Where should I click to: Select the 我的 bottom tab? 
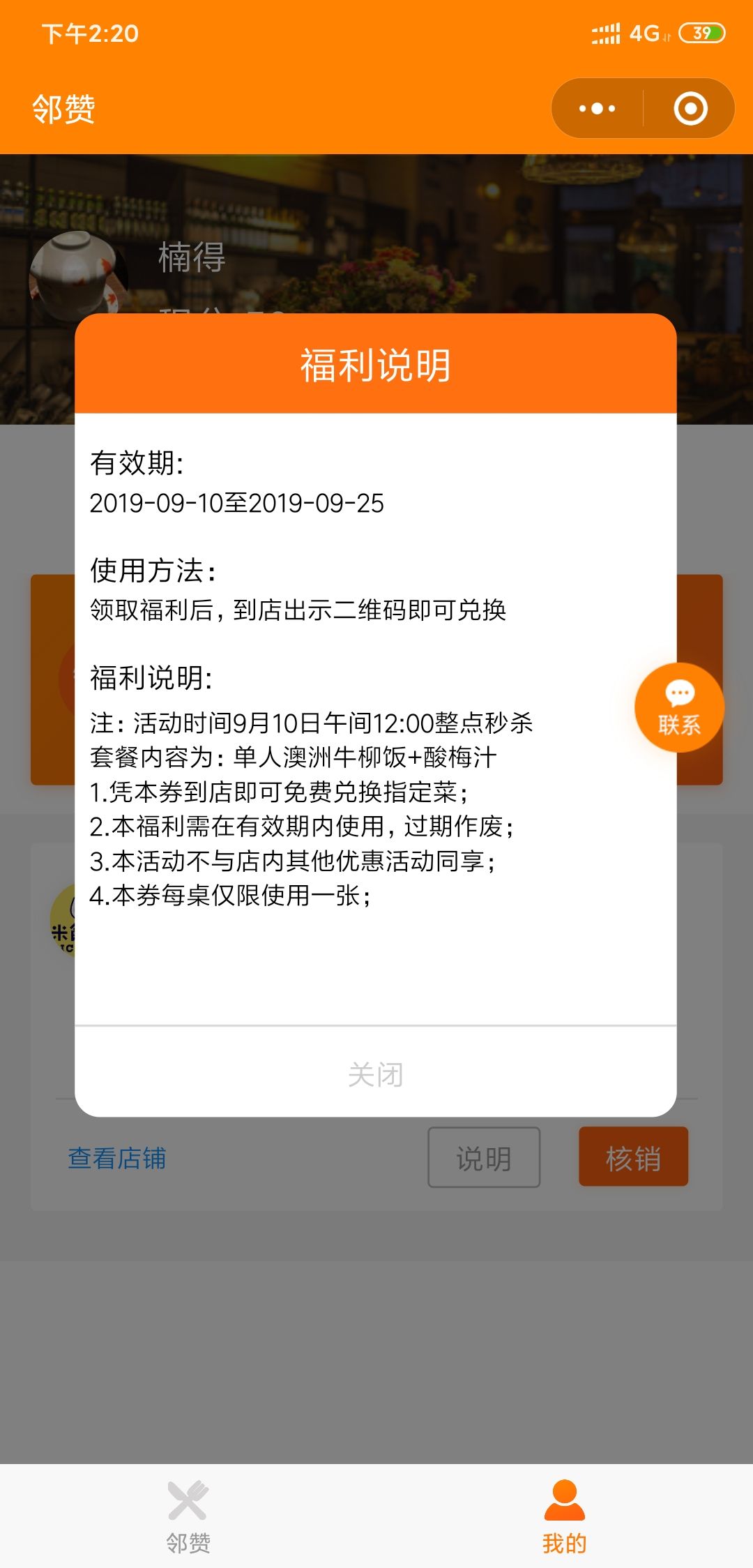[x=564, y=1516]
